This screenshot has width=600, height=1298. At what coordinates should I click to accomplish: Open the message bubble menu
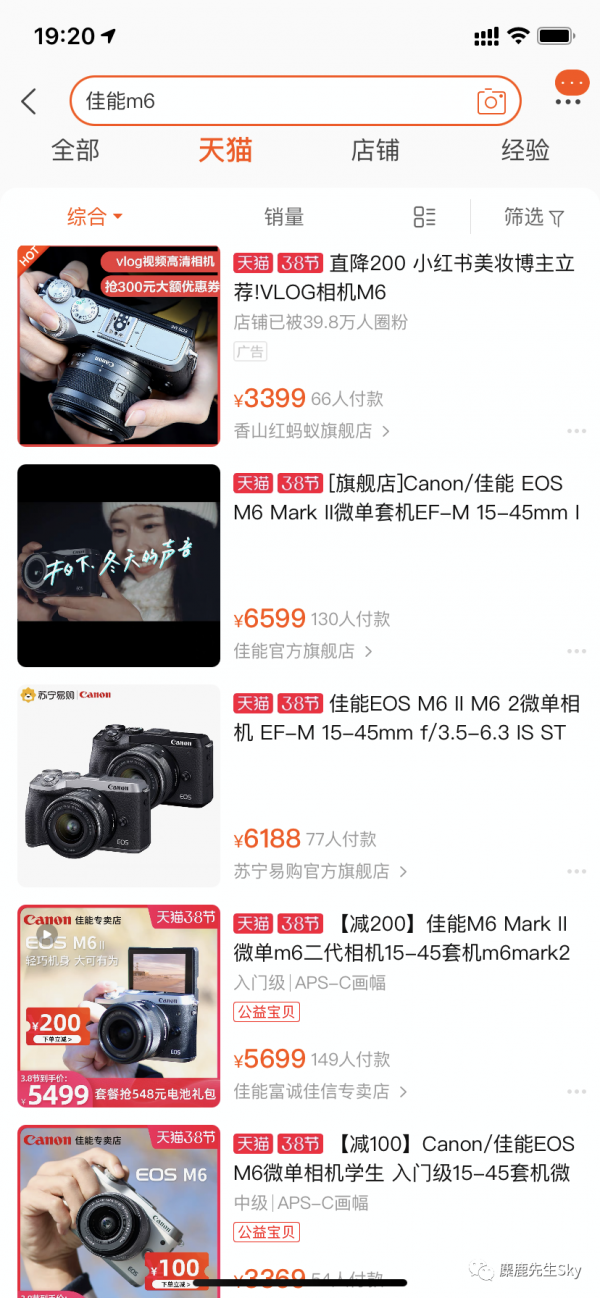pos(571,88)
